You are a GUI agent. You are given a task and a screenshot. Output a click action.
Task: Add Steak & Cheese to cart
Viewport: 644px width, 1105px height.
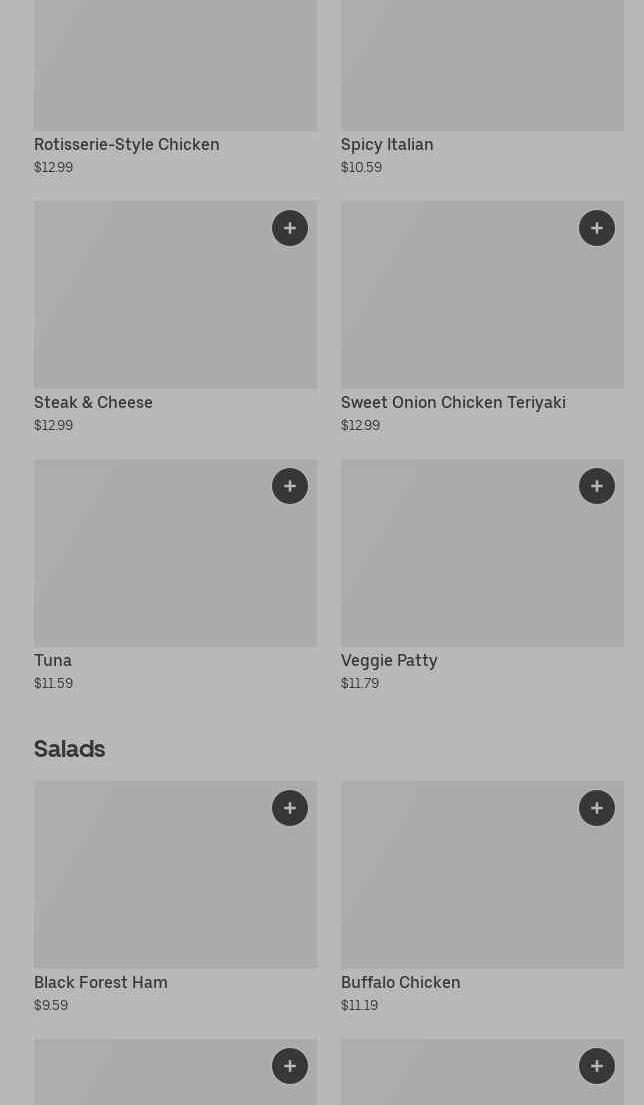(290, 228)
